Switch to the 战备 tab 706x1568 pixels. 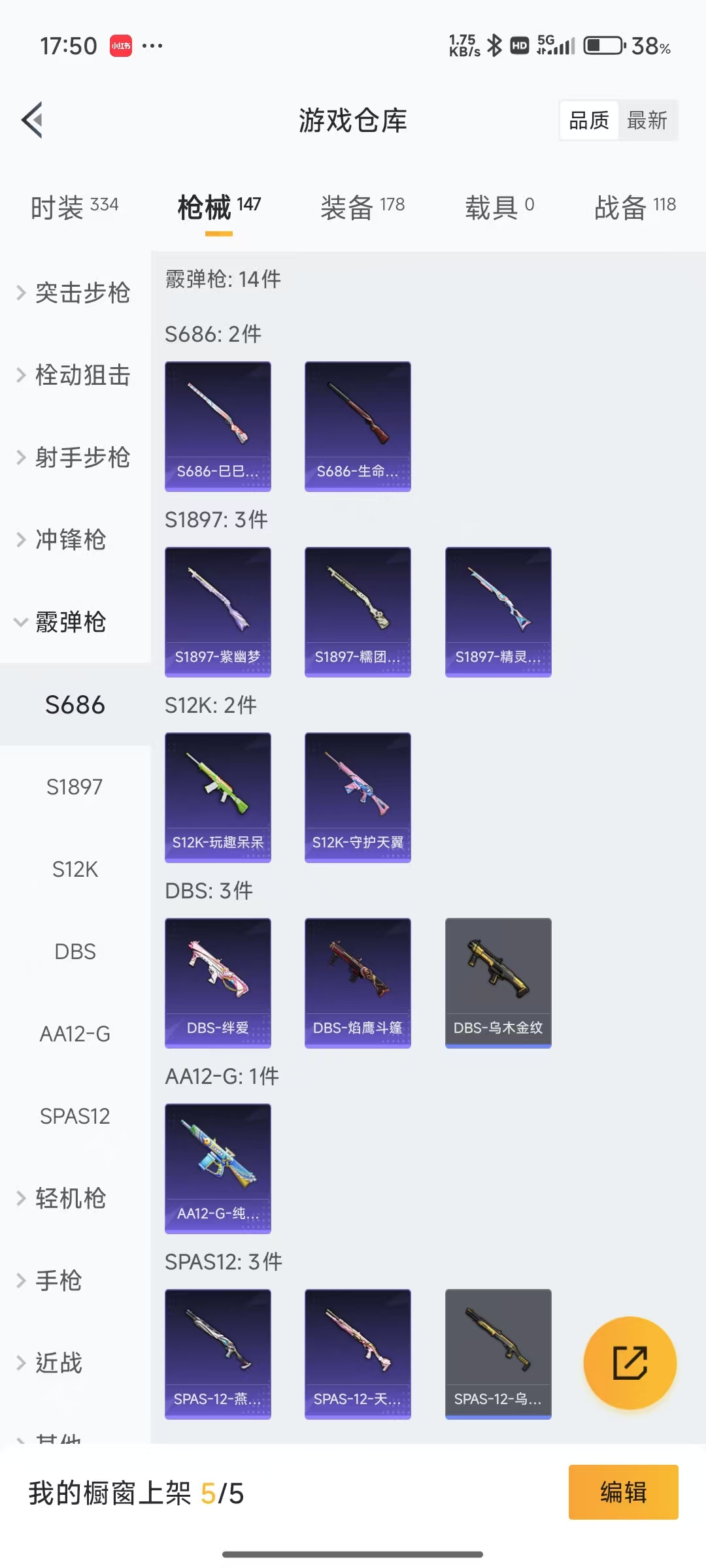tap(634, 207)
